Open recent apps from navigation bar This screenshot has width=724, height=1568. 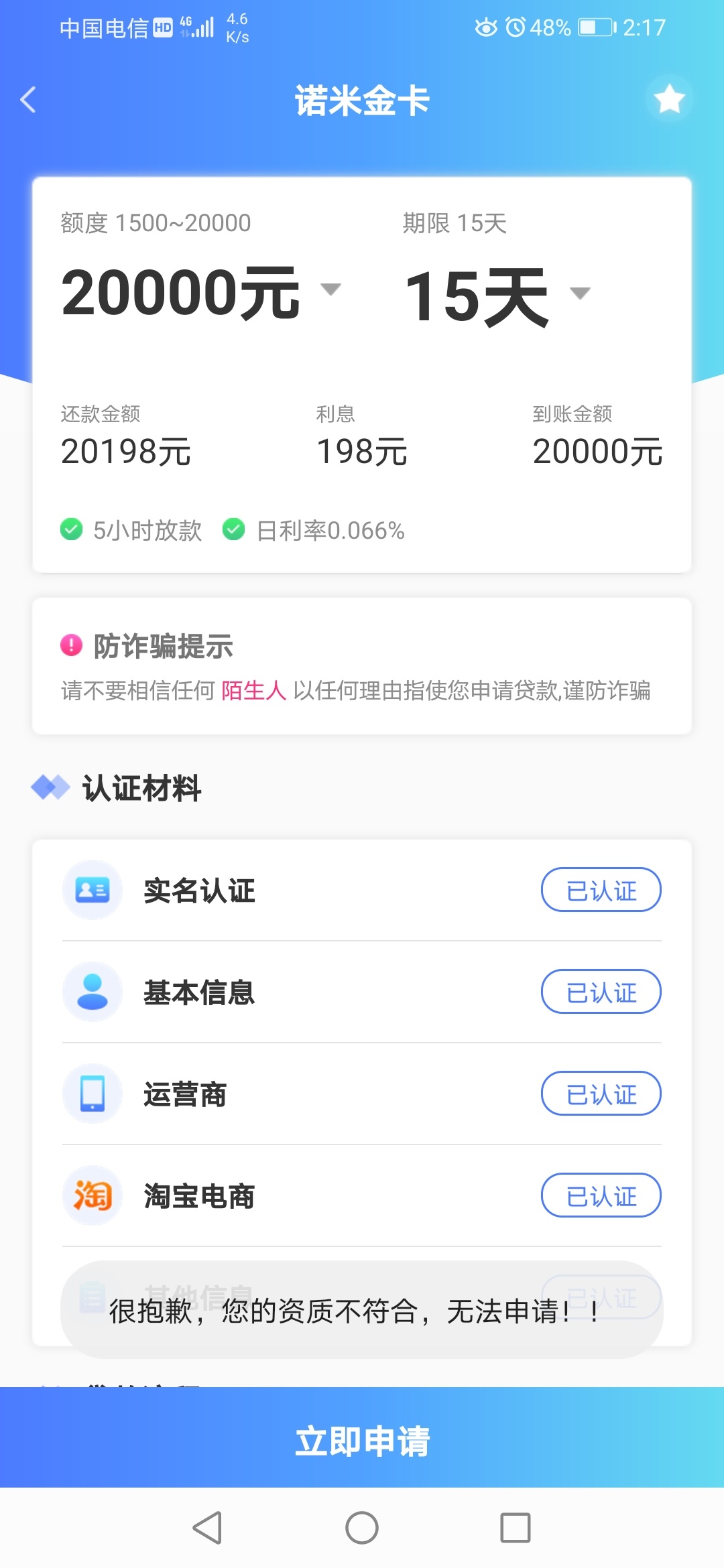[516, 1528]
